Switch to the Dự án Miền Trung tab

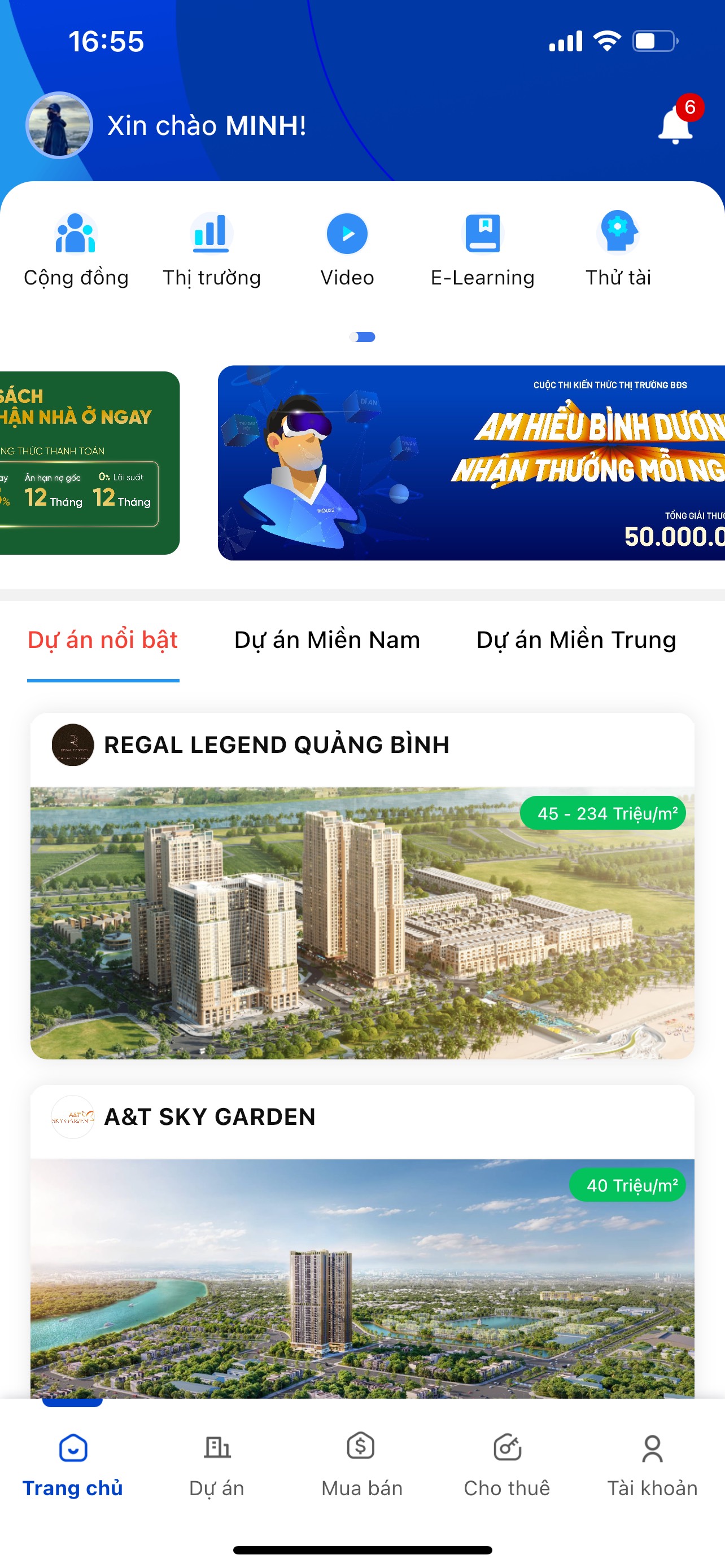(576, 640)
